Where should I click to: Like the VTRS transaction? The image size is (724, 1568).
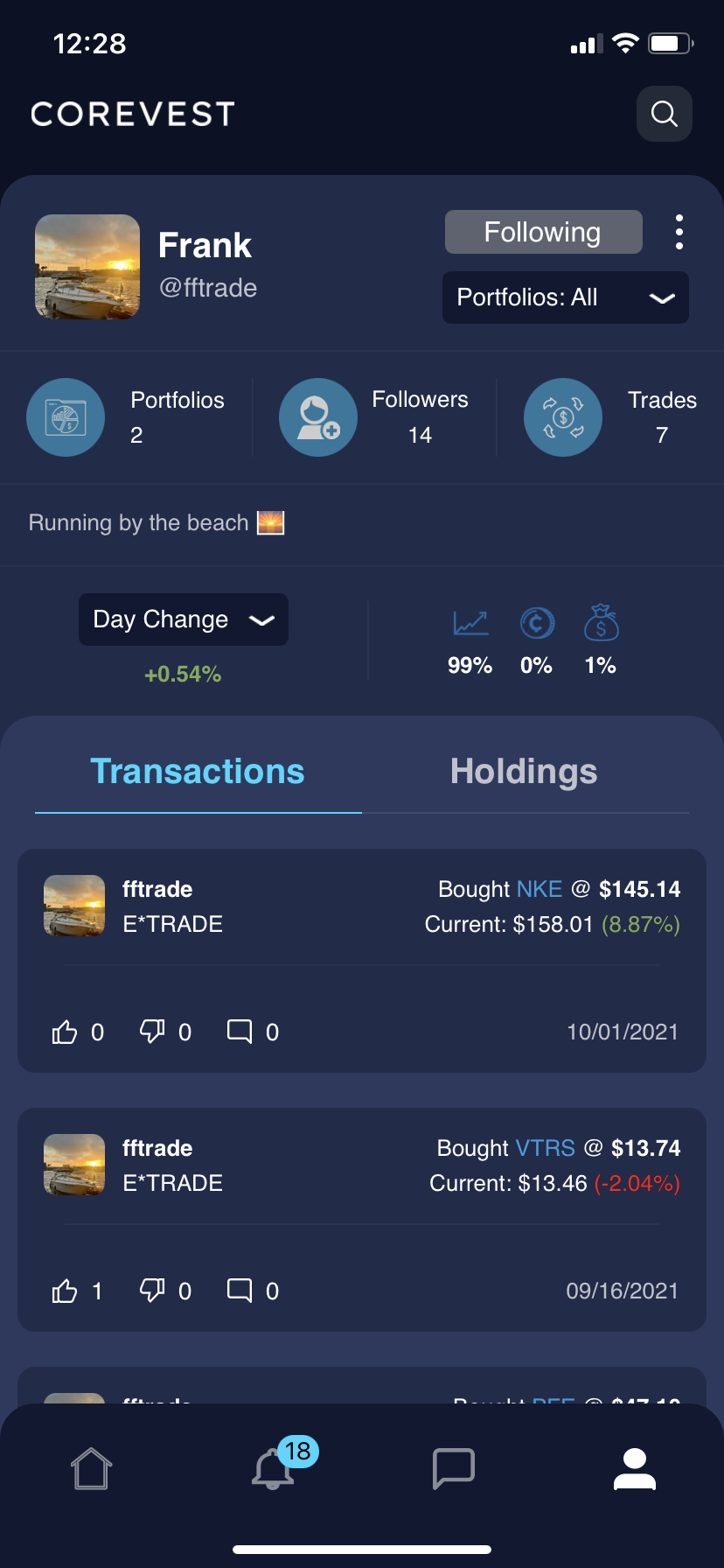click(66, 1291)
